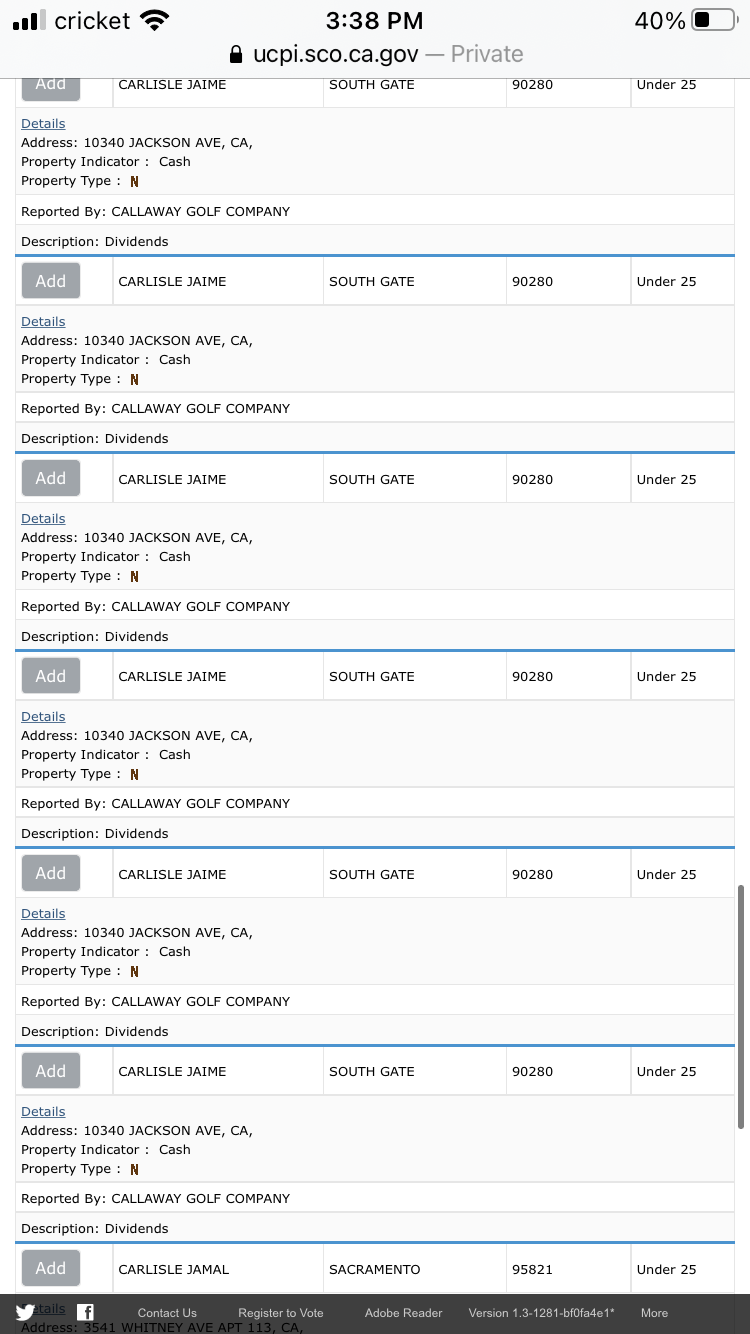Add the CARLISLE JAMAL Sacramento property
This screenshot has width=750, height=1334.
coord(51,1268)
